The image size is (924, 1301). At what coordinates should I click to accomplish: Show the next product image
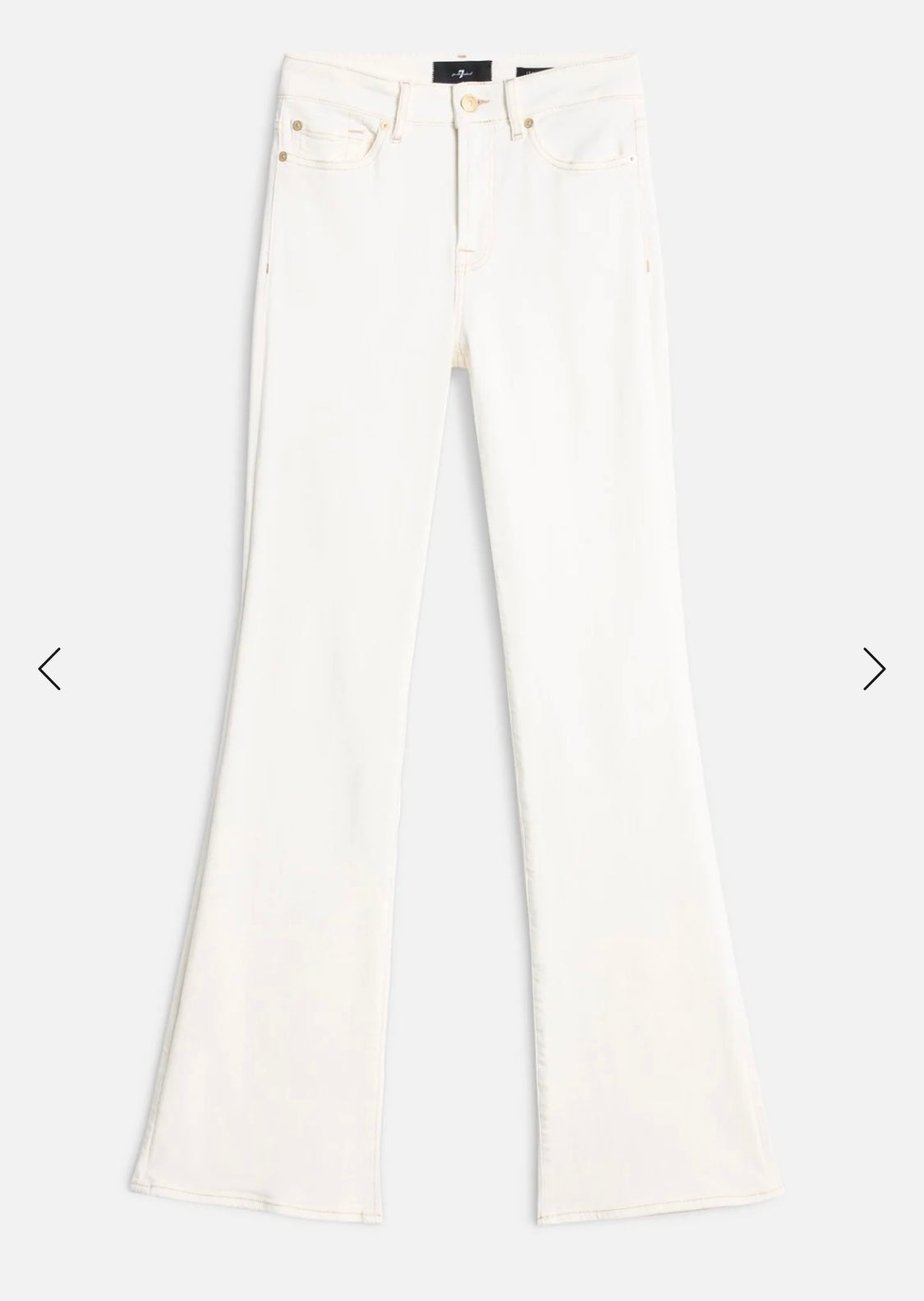point(874,669)
